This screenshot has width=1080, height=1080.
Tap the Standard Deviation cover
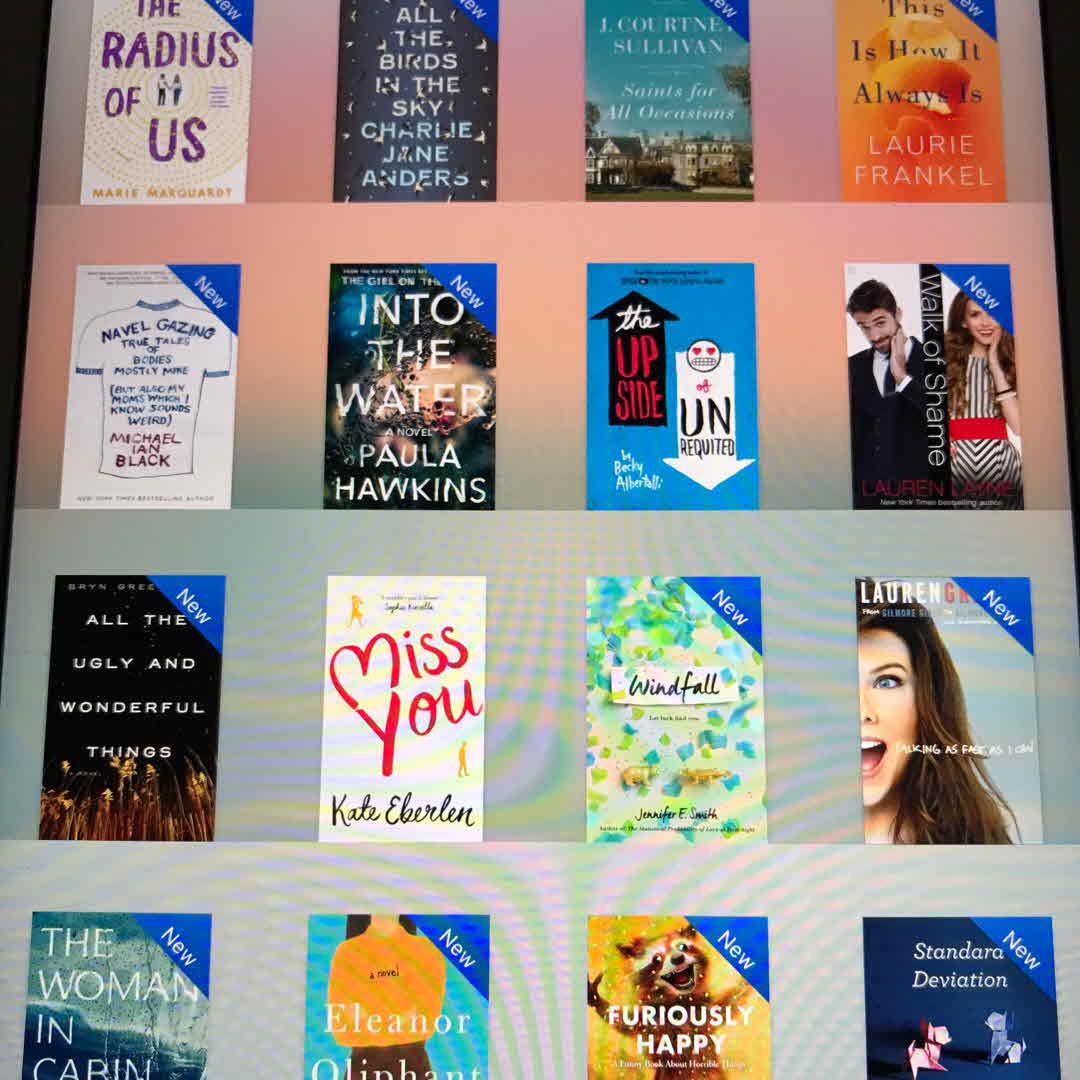point(960,997)
